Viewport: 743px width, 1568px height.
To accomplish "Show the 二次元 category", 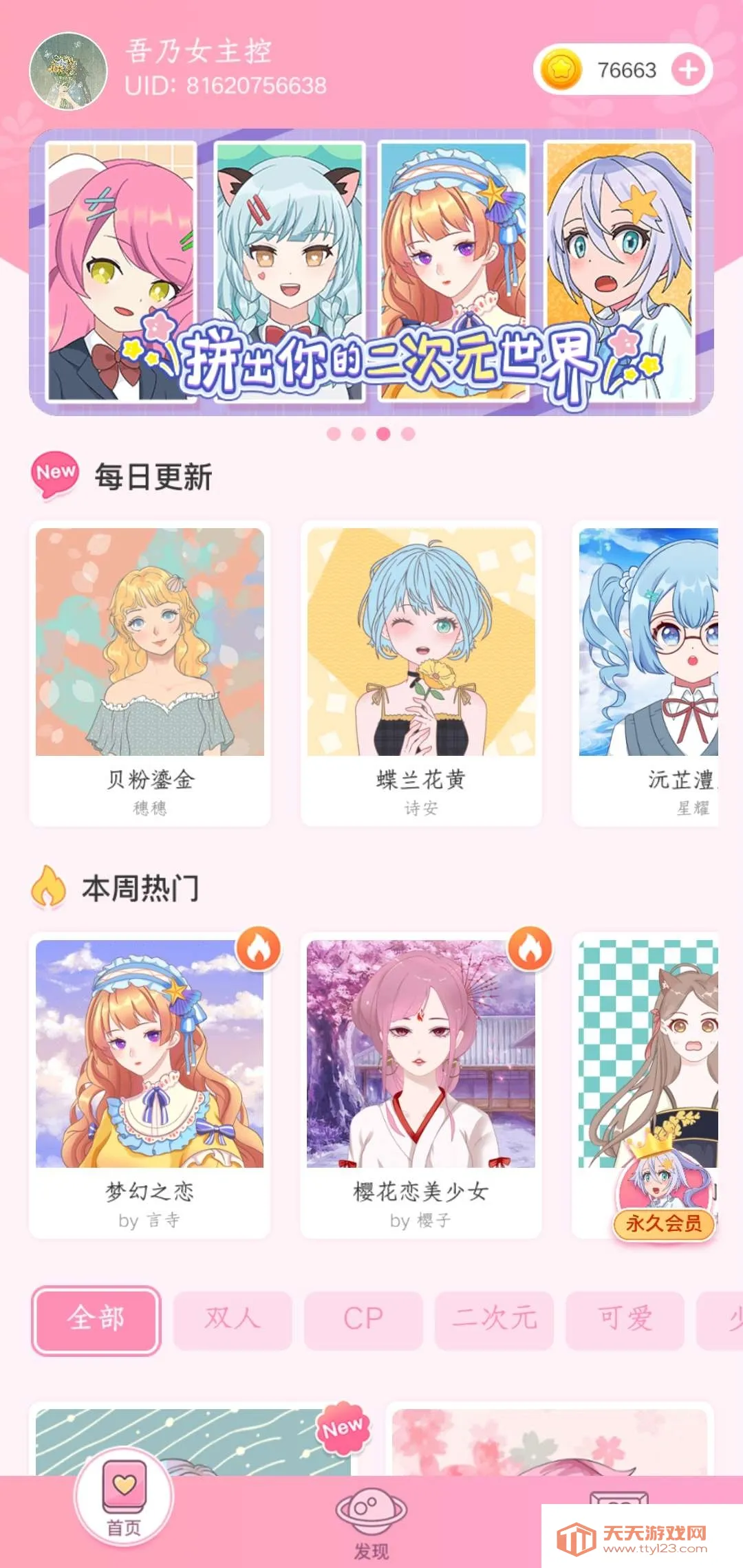I will click(494, 1320).
